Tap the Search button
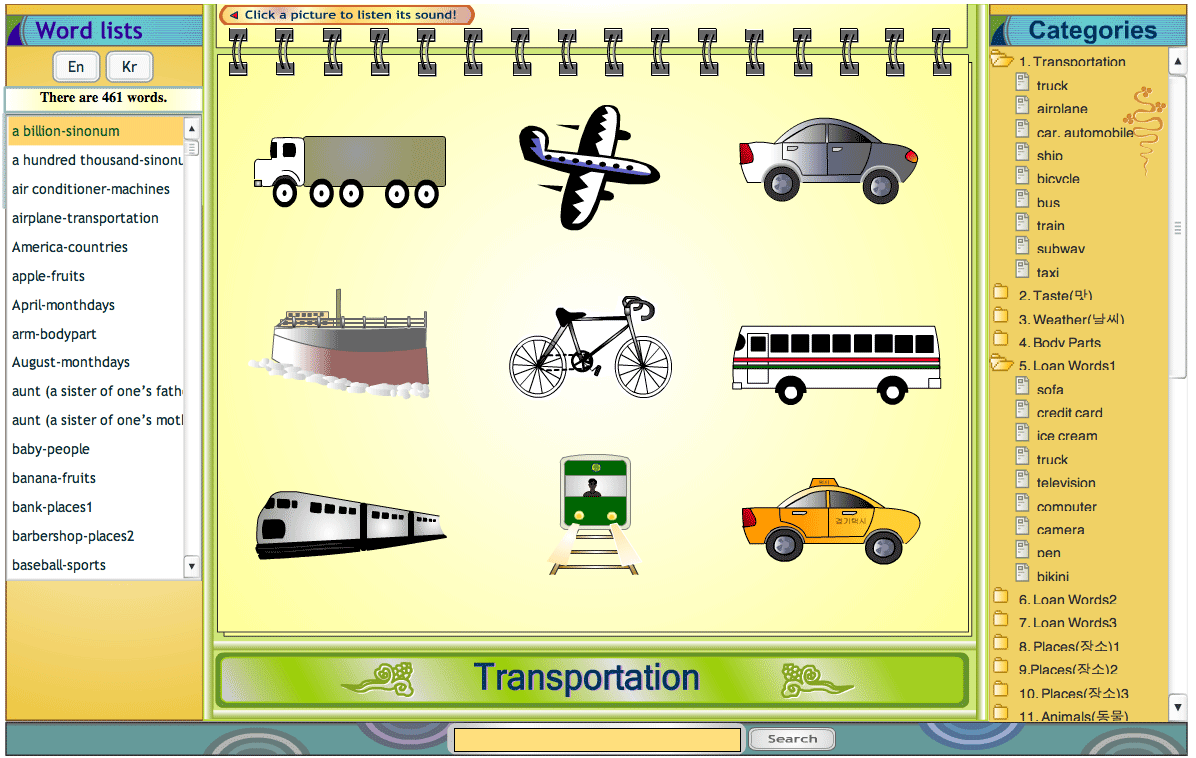The width and height of the screenshot is (1196, 758). pyautogui.click(x=792, y=739)
